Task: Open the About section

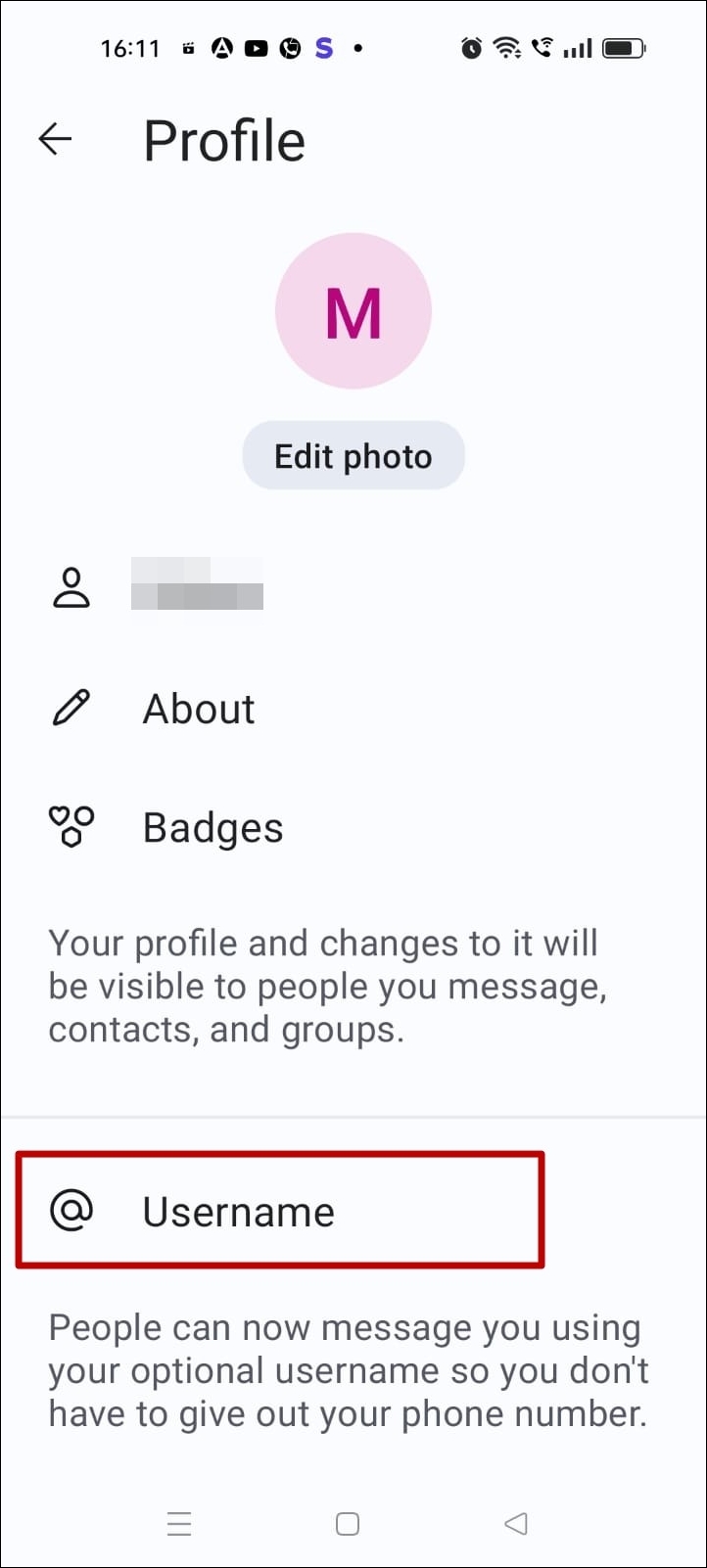Action: [198, 708]
